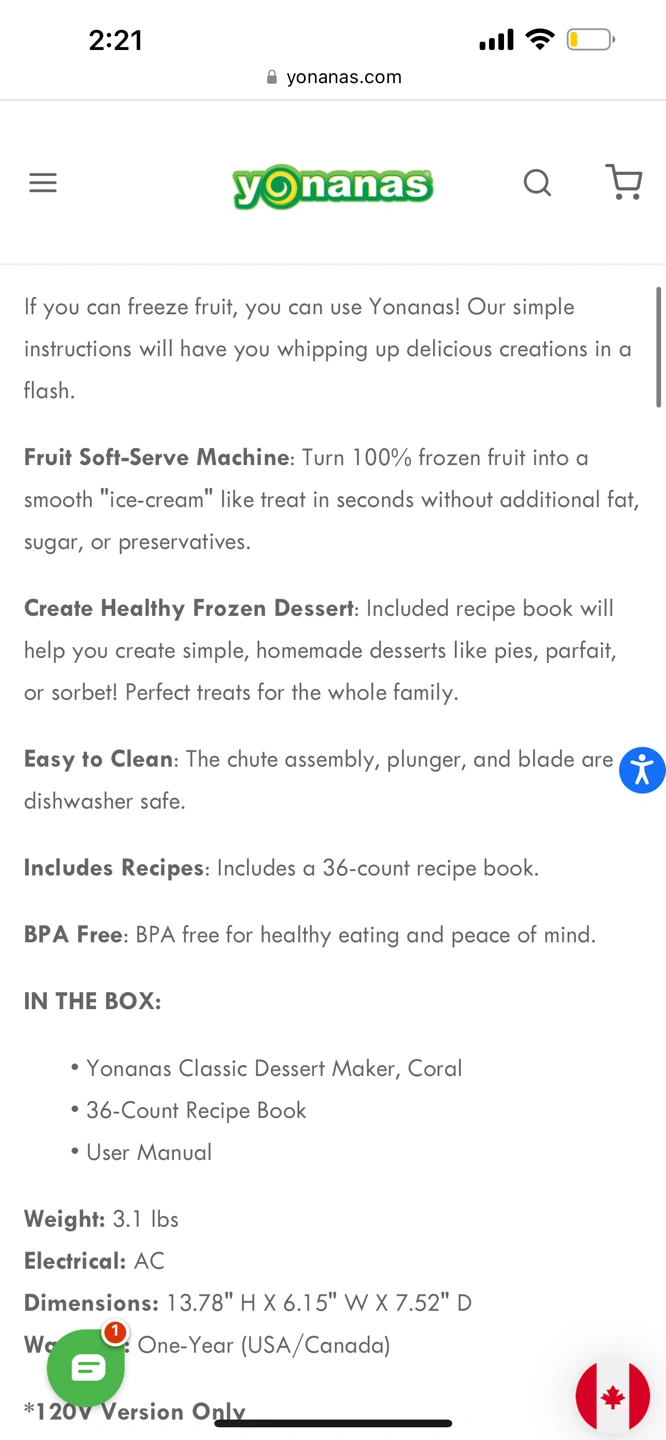View the shopping cart
Screen dimensions: 666x1440
[624, 182]
